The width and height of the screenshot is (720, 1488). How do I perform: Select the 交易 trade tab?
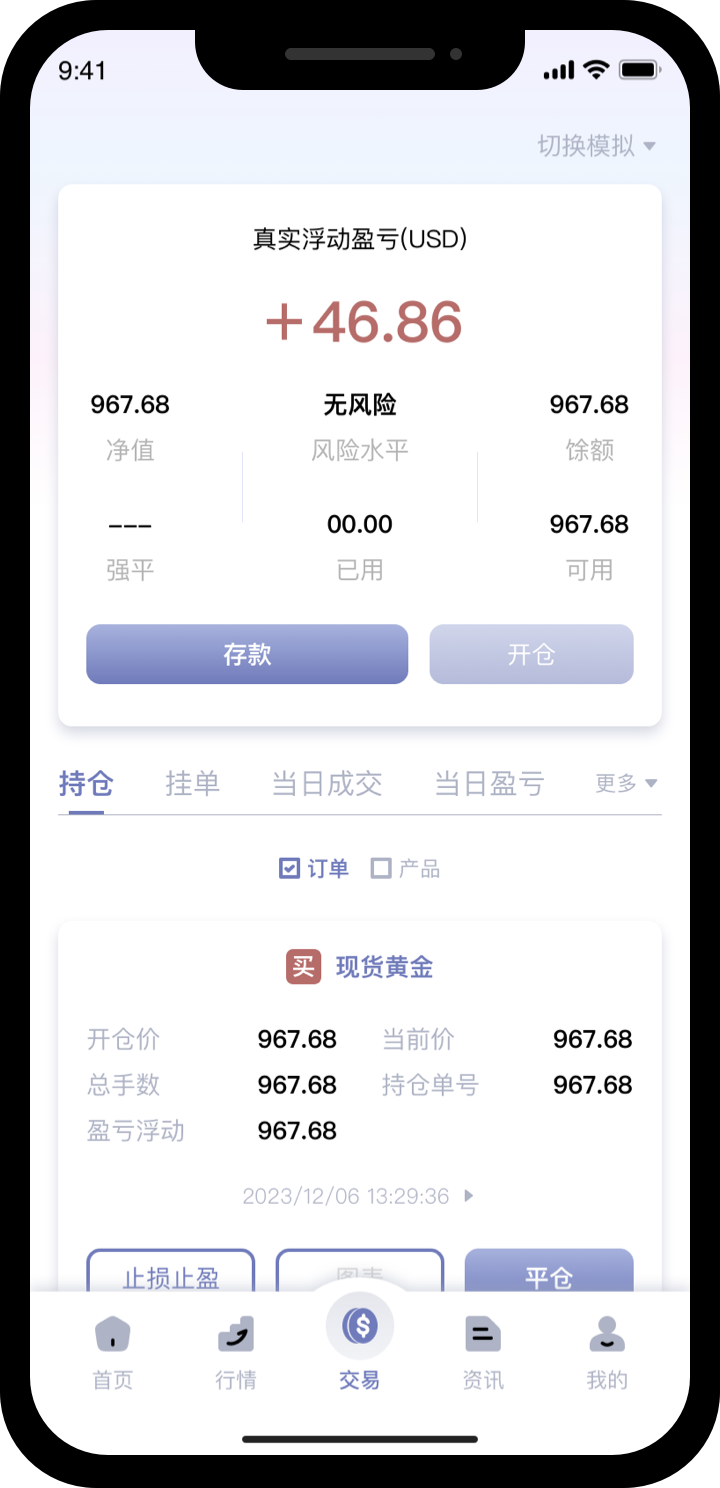360,1345
